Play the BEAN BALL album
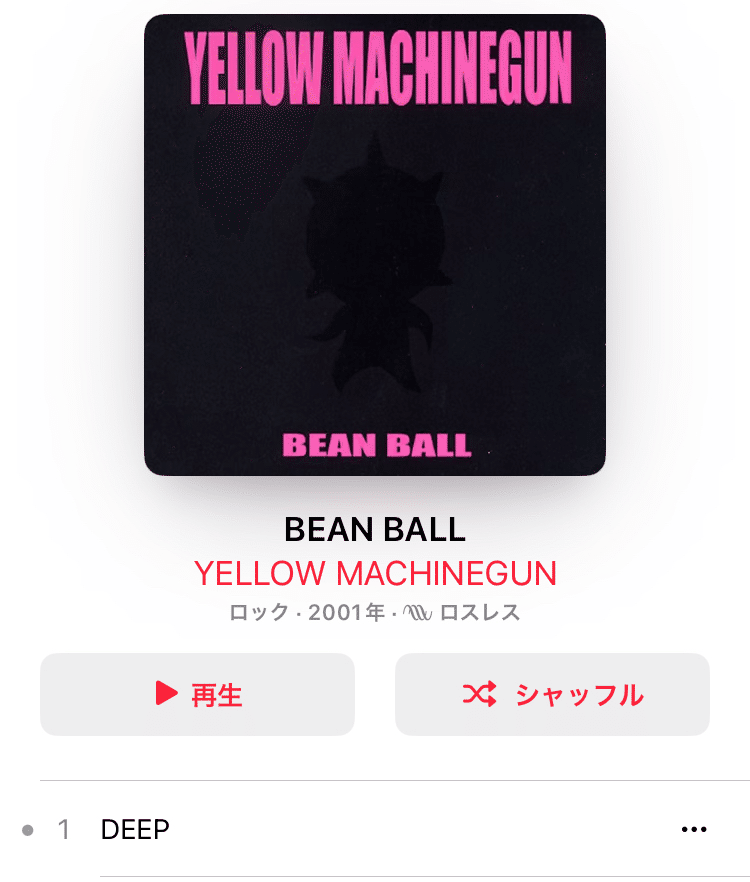Viewport: 750px width, 882px height. click(x=197, y=694)
